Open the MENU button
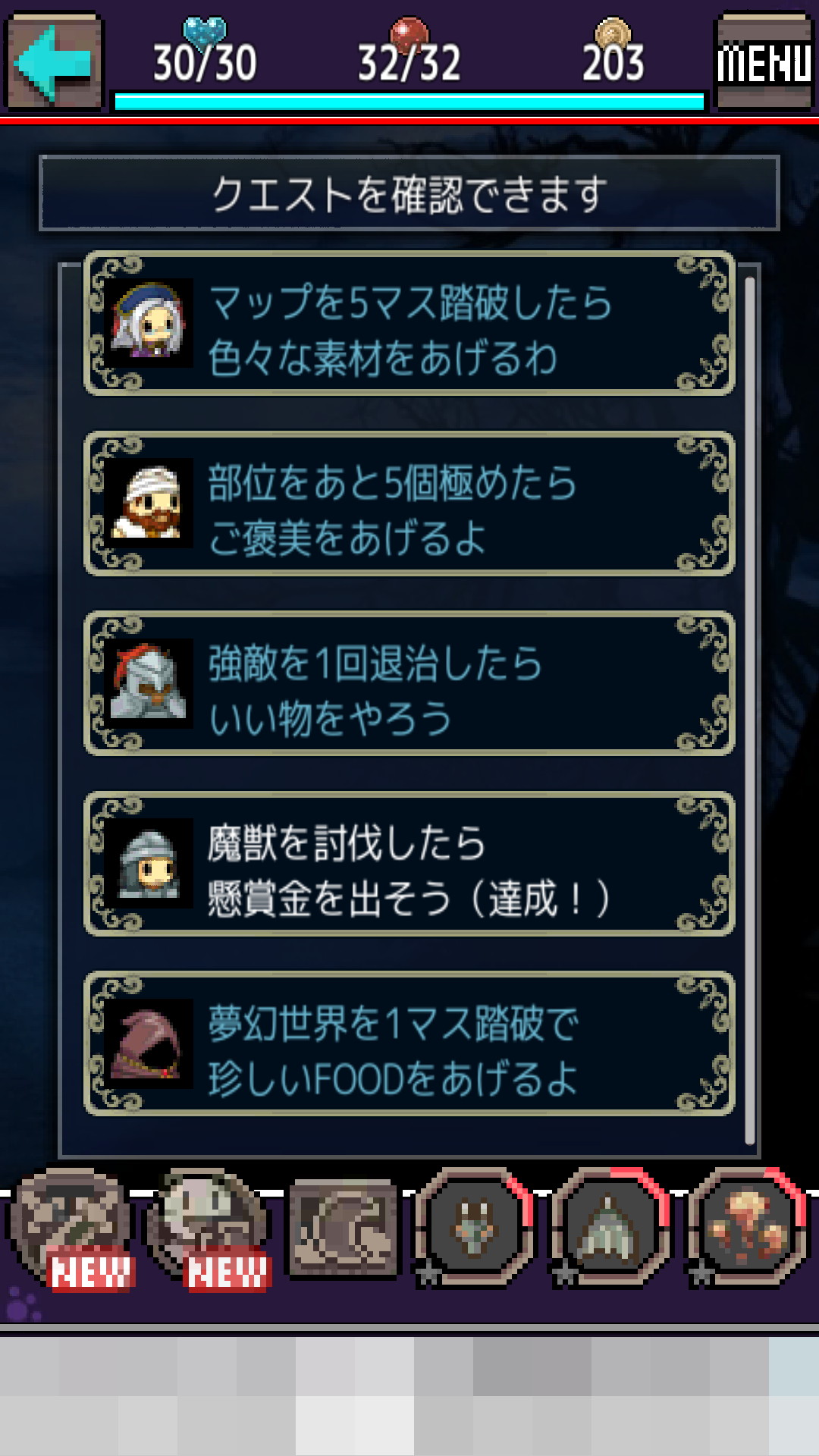Image resolution: width=819 pixels, height=1456 pixels. click(764, 62)
